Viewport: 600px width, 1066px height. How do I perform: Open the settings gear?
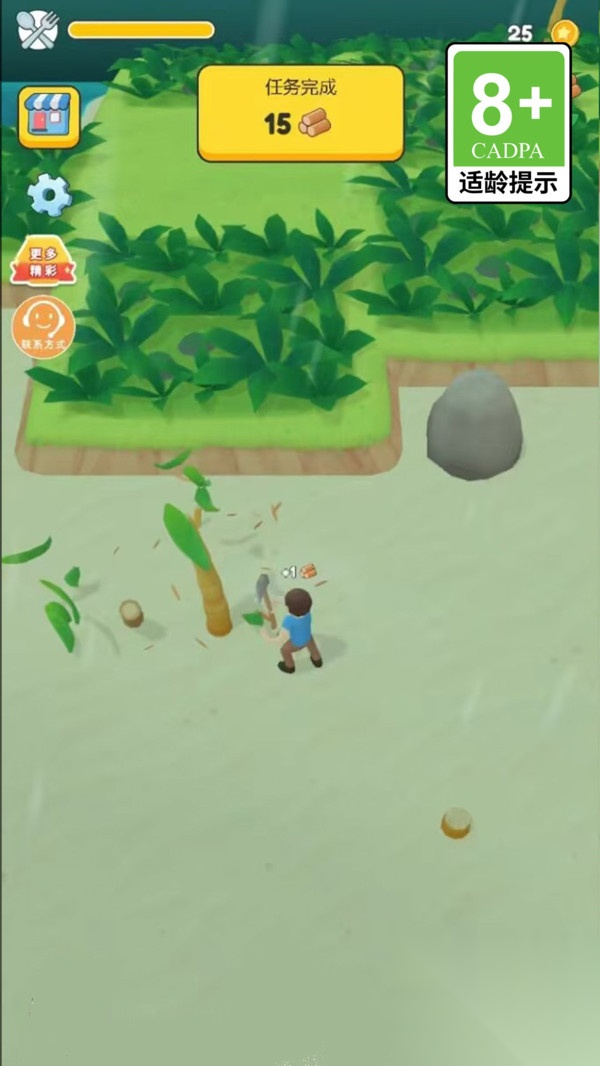click(x=50, y=196)
